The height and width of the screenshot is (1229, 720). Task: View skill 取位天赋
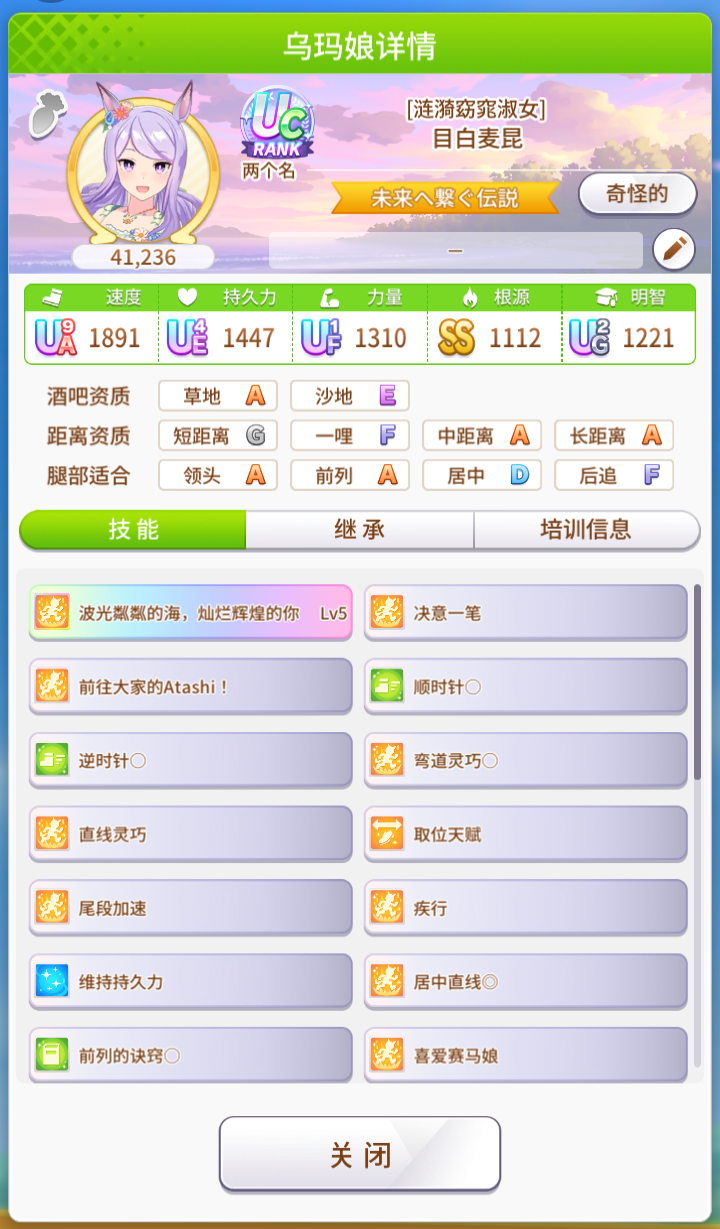pyautogui.click(x=525, y=834)
